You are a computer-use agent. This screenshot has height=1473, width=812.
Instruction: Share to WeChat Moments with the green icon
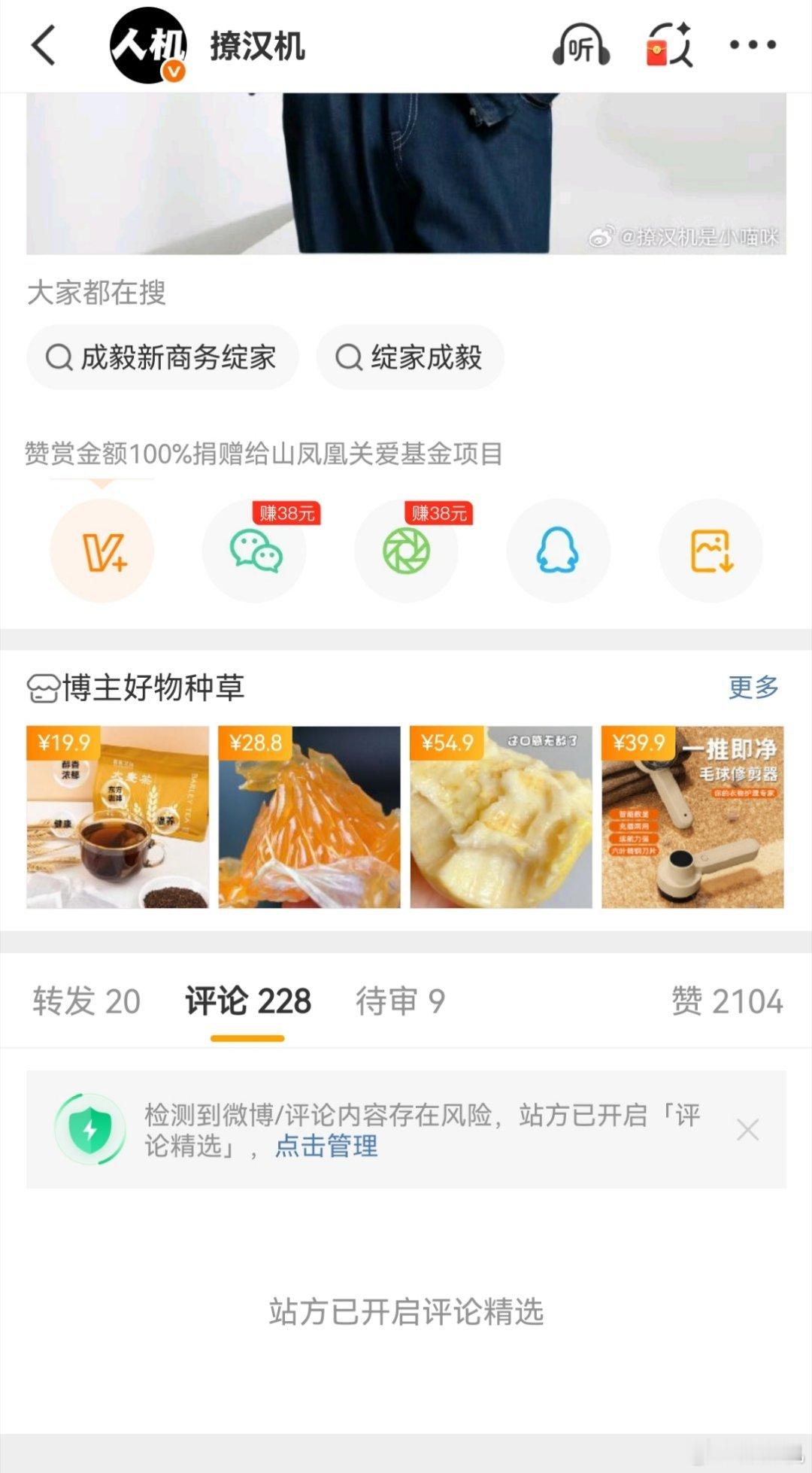(x=407, y=551)
